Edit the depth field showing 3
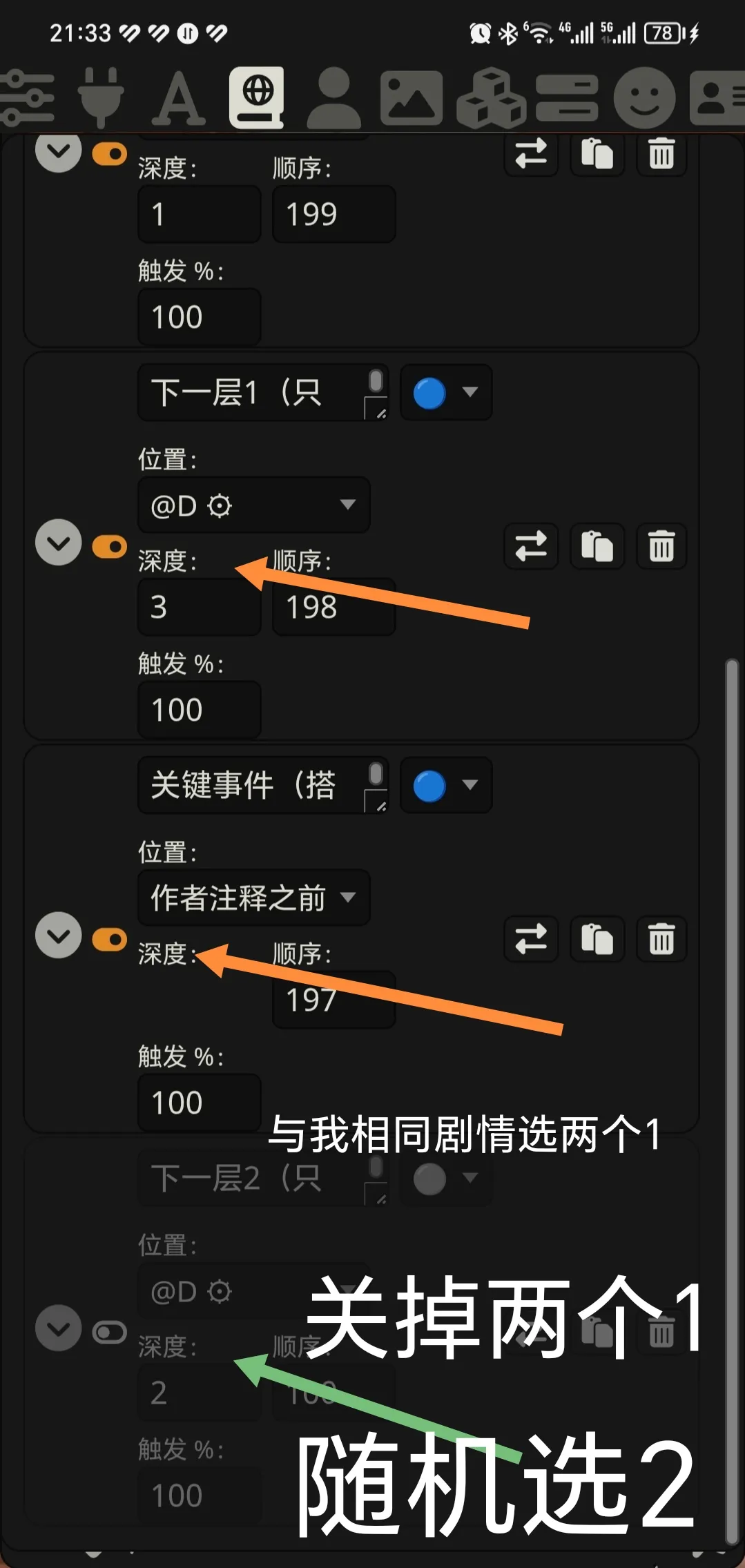The width and height of the screenshot is (745, 1568). (199, 608)
